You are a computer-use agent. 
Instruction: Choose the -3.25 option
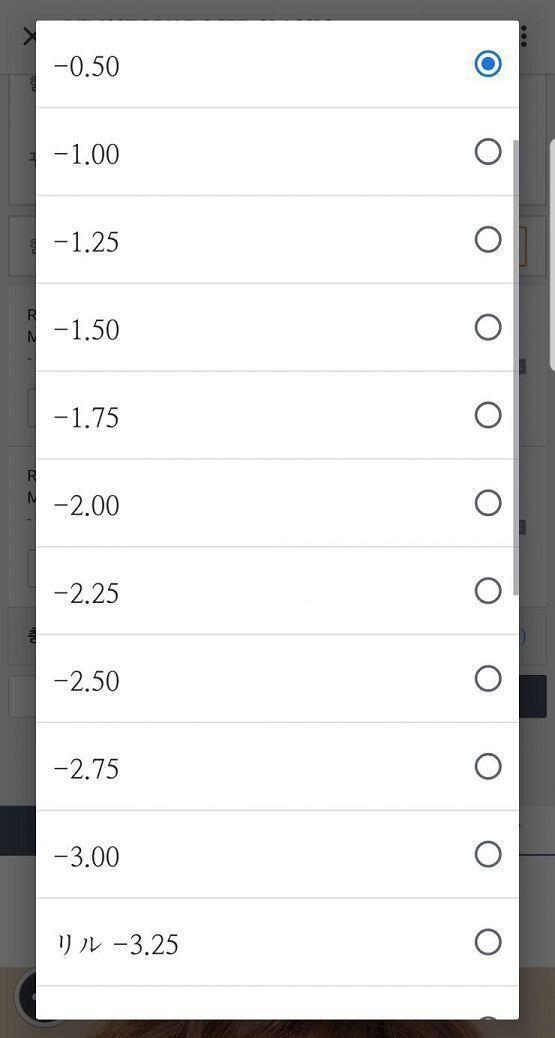pos(277,942)
